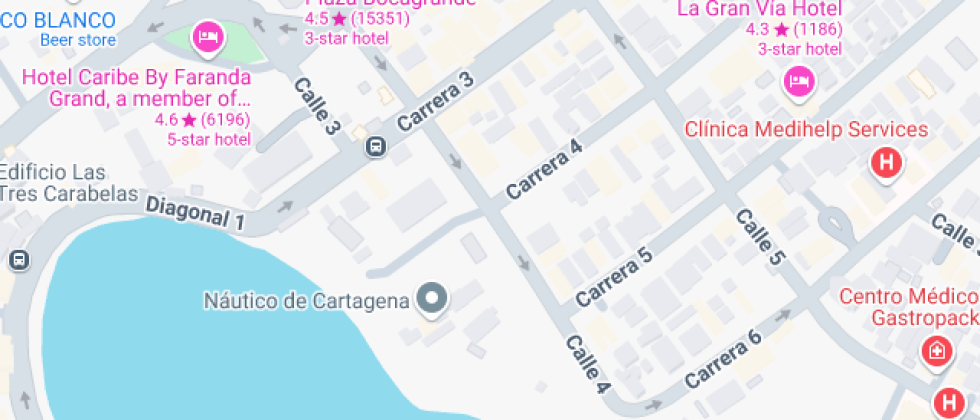The width and height of the screenshot is (980, 420).
Task: View the Náutico de Cartagena place pin
Action: point(433,298)
